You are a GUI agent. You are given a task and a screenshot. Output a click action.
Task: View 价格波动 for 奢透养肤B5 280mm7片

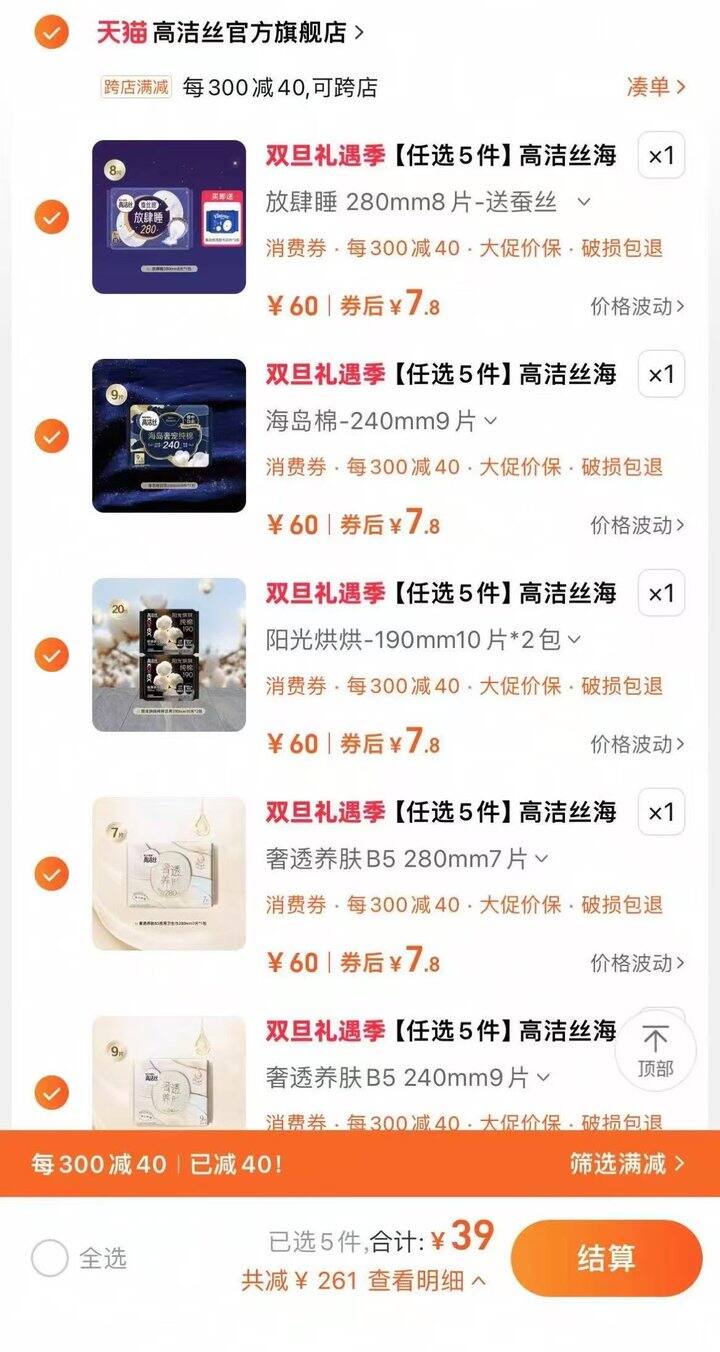pos(637,963)
